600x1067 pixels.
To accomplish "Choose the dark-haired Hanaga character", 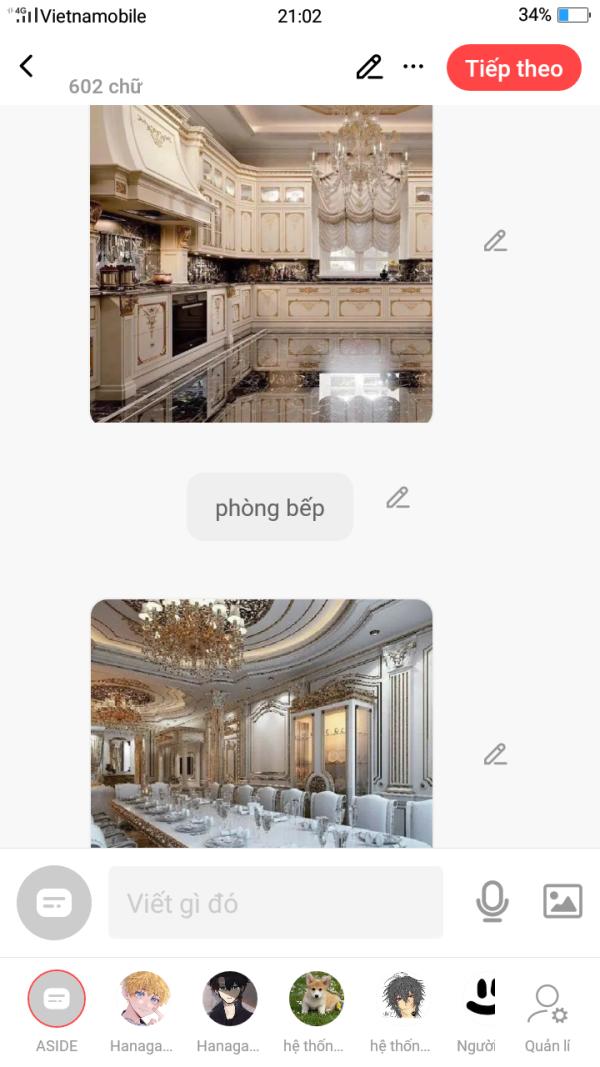I will [229, 1000].
